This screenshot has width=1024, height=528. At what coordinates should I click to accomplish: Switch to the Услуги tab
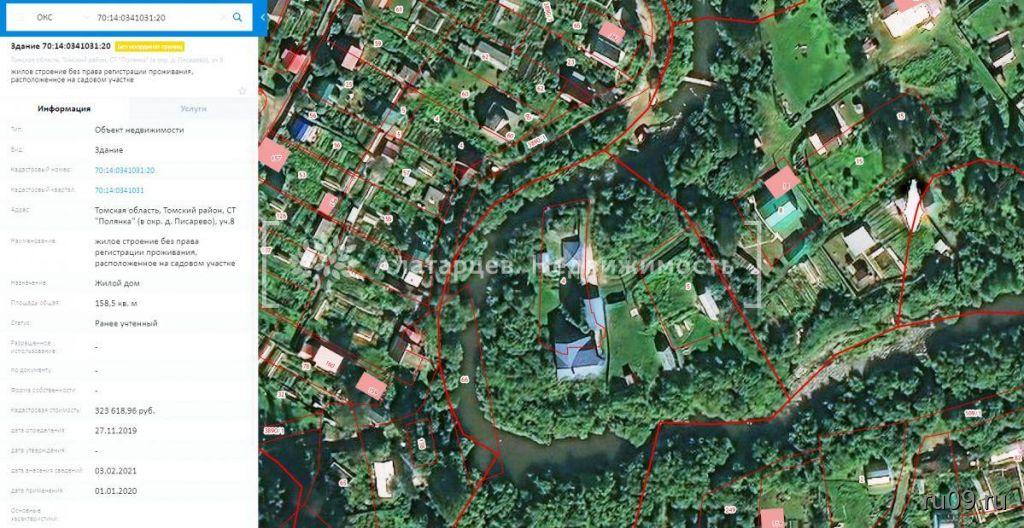[x=193, y=108]
